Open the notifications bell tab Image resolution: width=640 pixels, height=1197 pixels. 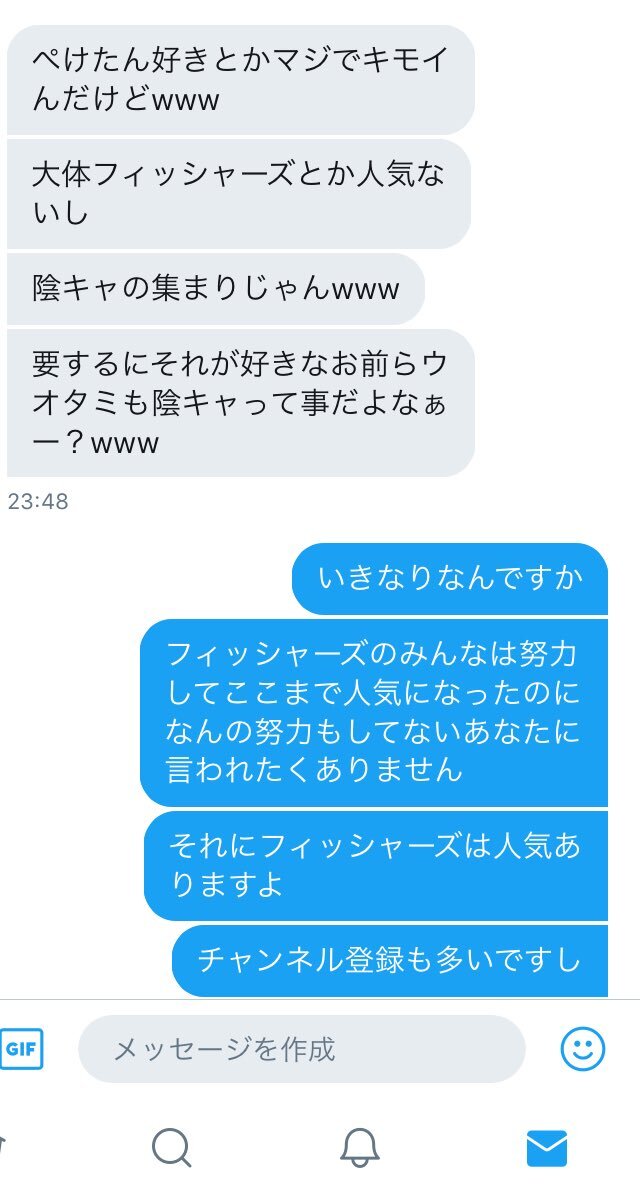(x=360, y=1148)
